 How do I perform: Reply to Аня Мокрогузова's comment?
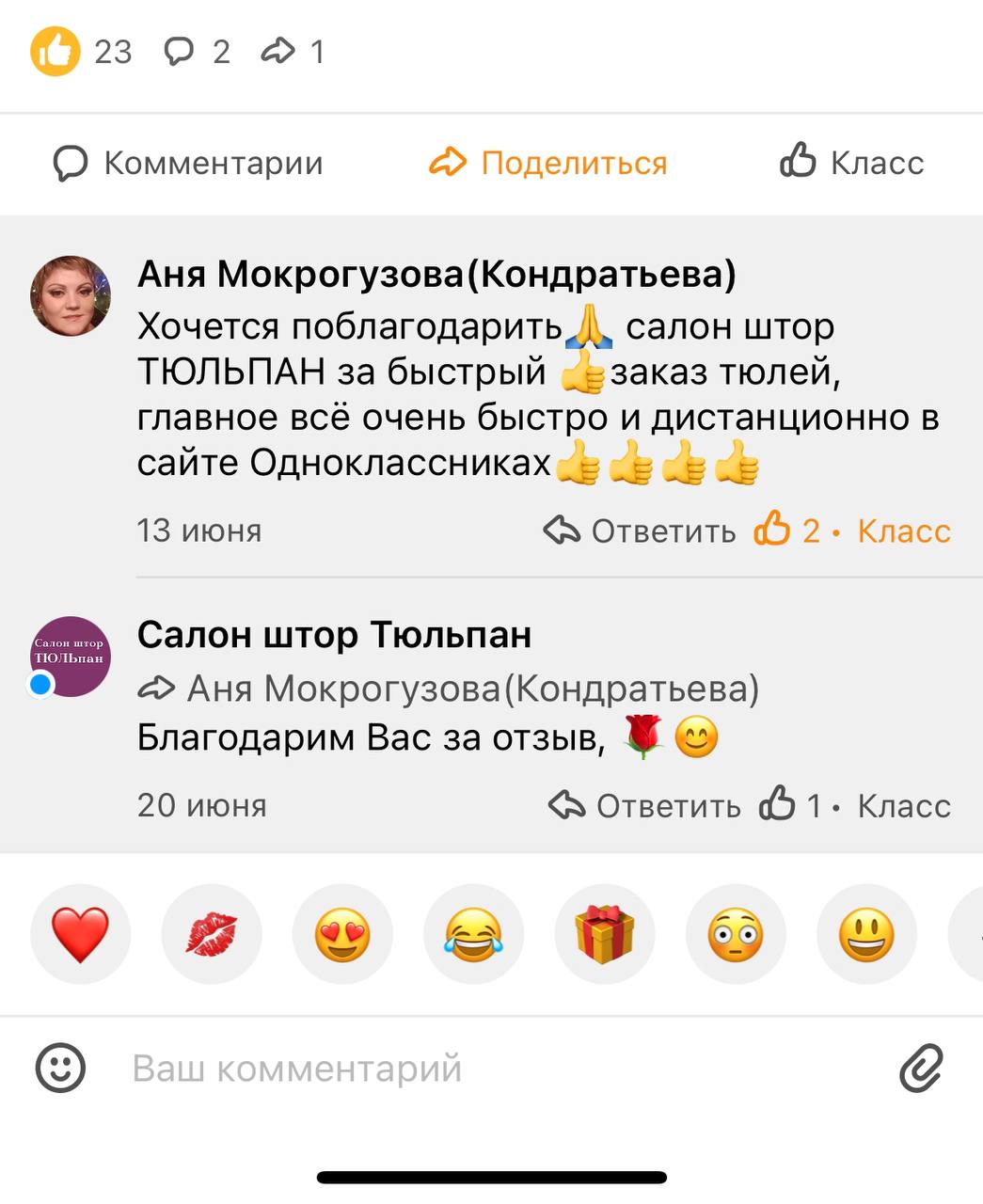[641, 531]
